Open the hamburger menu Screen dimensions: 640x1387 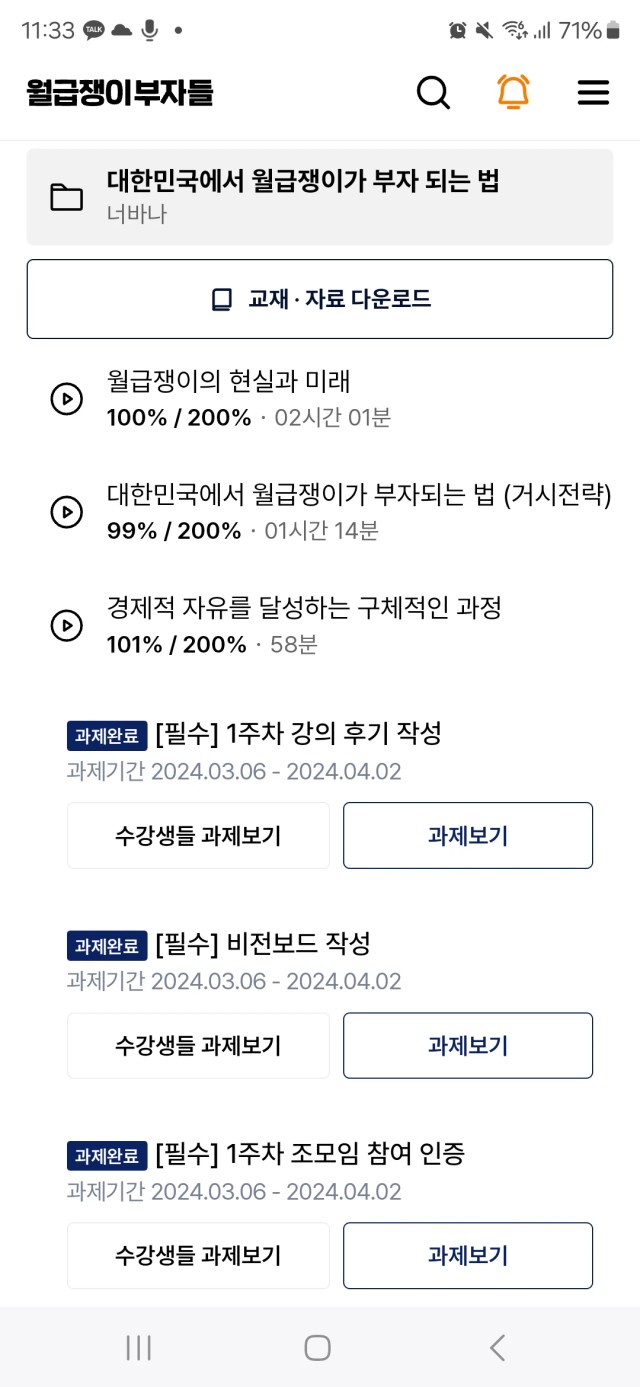point(593,93)
